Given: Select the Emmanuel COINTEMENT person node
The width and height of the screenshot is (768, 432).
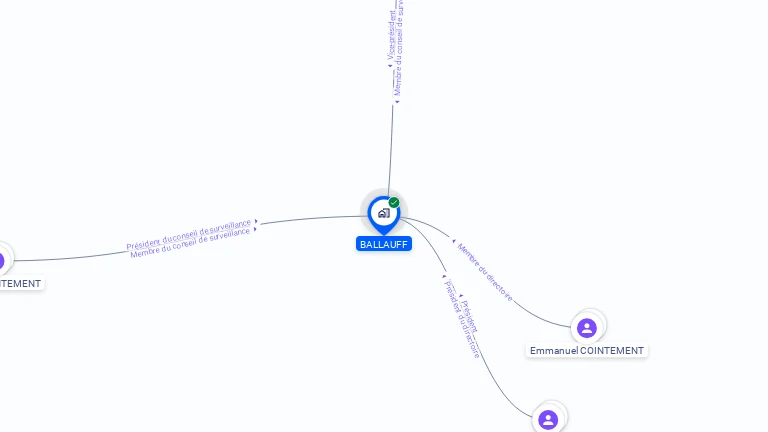Looking at the screenshot, I should 587,327.
